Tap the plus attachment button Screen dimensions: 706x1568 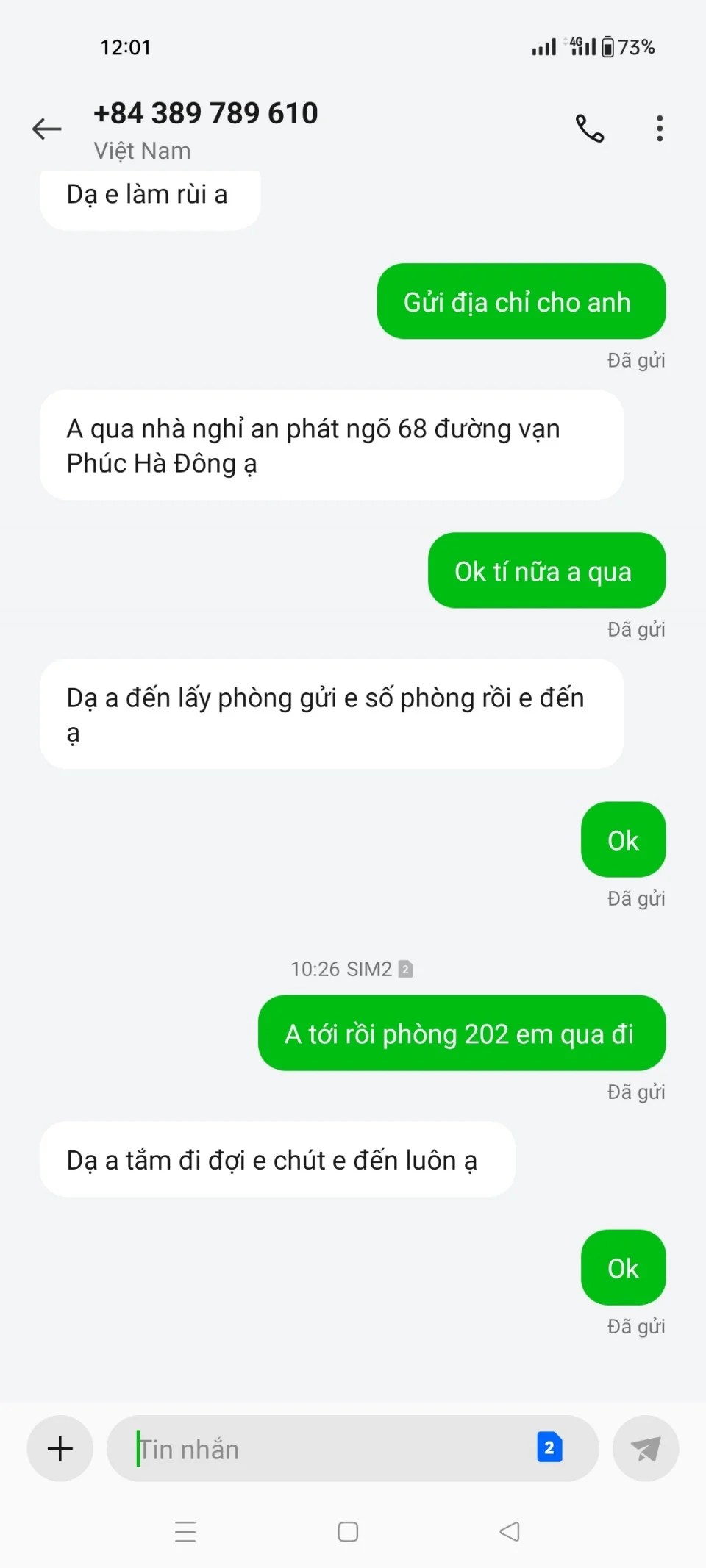click(x=60, y=1448)
